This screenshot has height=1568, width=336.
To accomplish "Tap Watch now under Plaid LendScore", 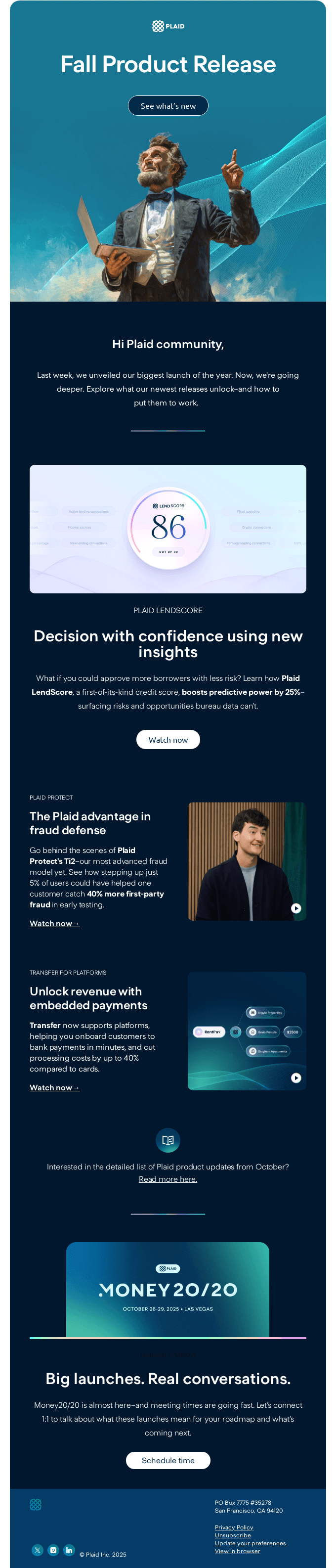I will pos(168,740).
